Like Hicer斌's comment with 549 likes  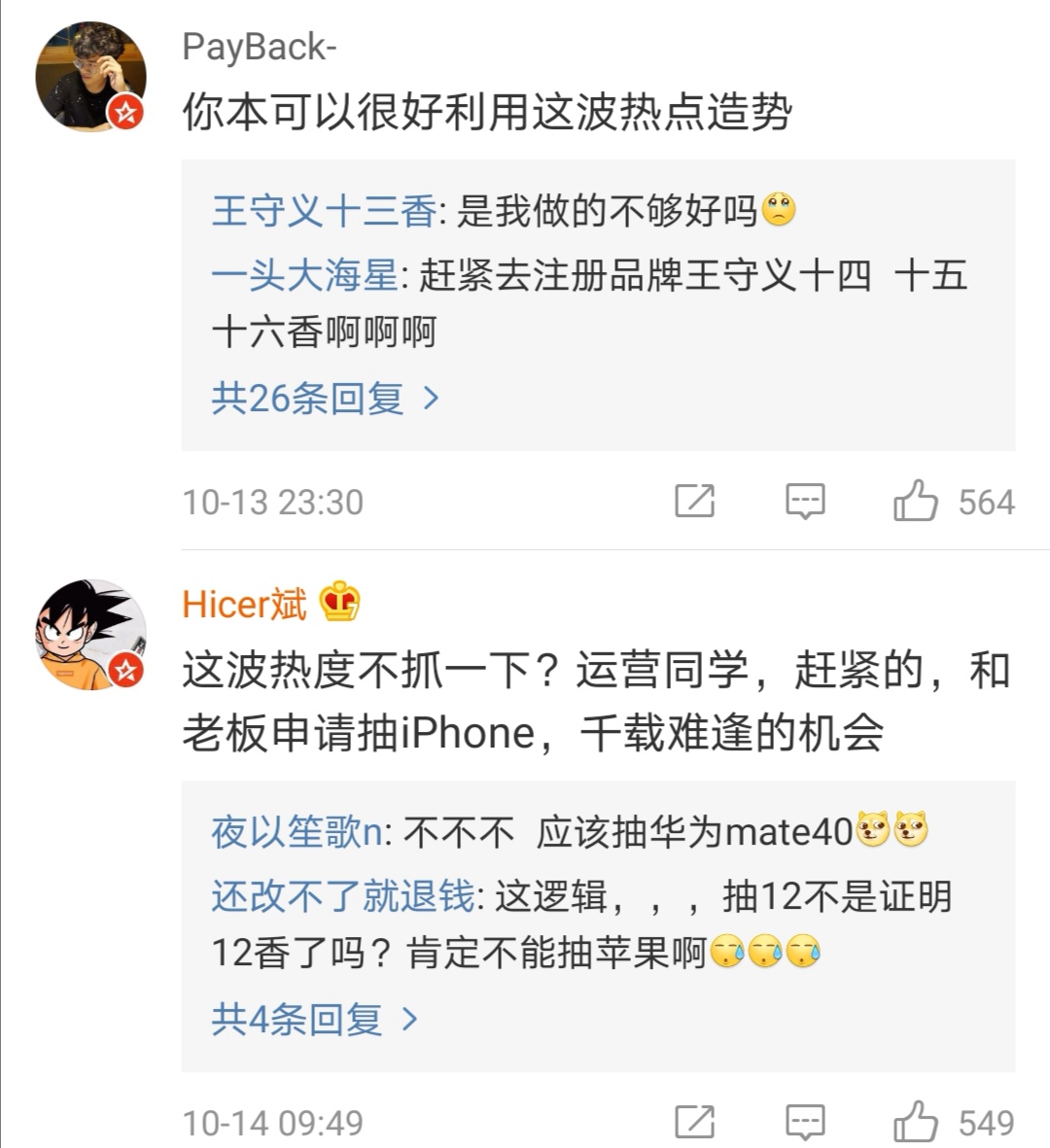pyautogui.click(x=915, y=1123)
